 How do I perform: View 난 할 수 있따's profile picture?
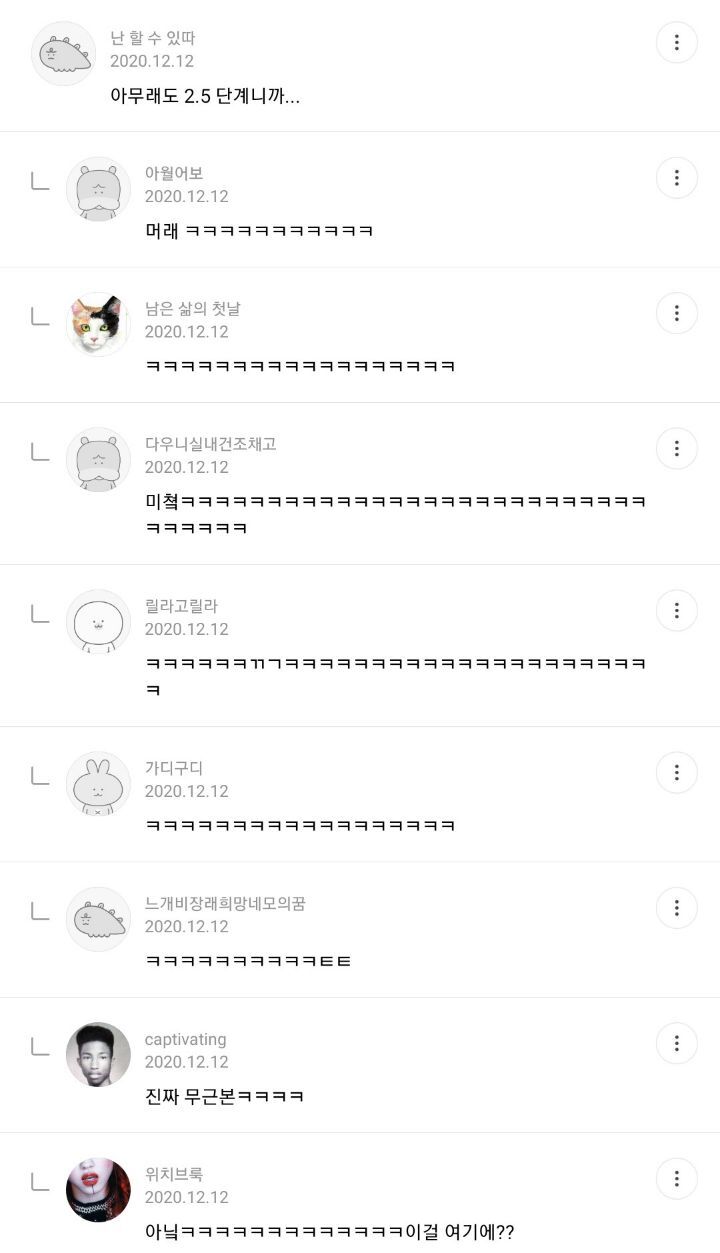[x=64, y=53]
